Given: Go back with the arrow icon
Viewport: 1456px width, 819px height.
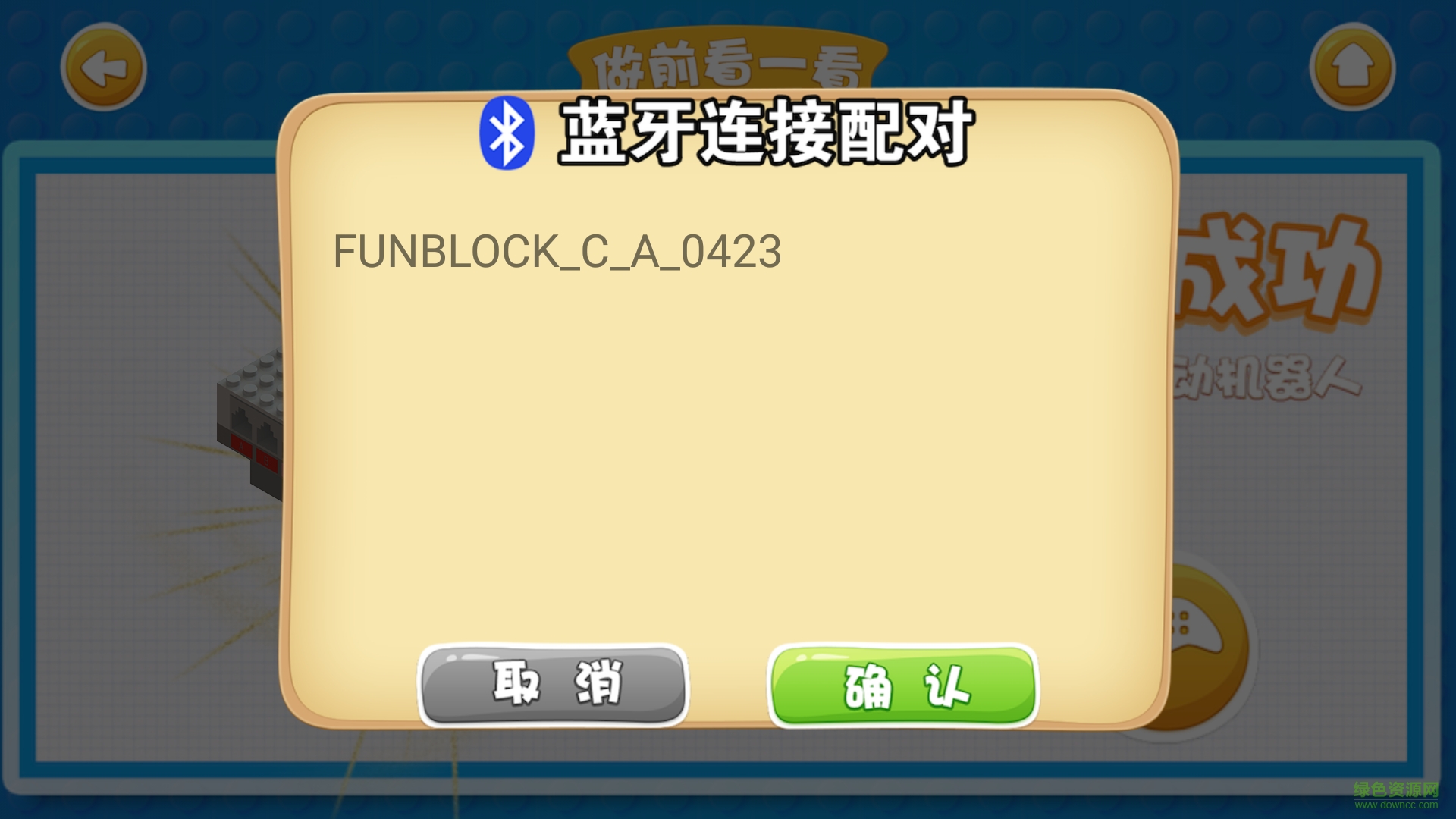Looking at the screenshot, I should [x=104, y=68].
